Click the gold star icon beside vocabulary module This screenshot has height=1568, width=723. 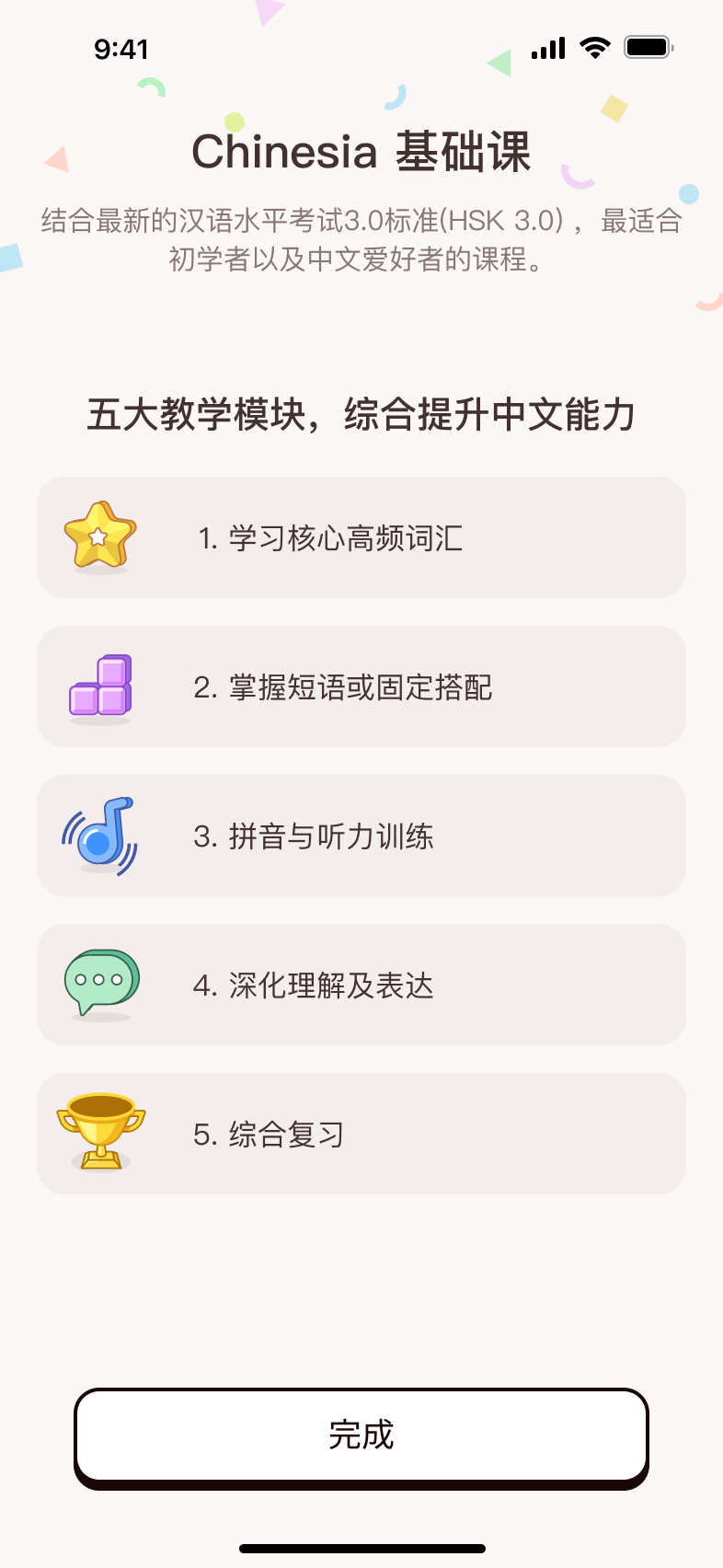99,537
